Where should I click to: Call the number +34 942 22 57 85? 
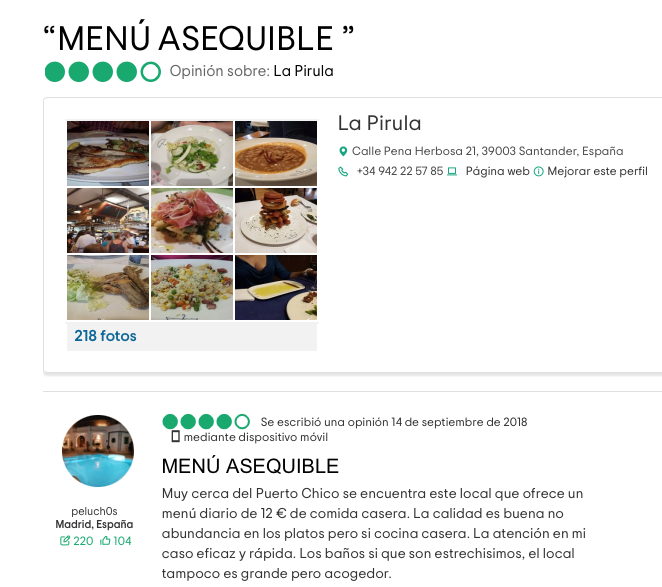tap(399, 171)
